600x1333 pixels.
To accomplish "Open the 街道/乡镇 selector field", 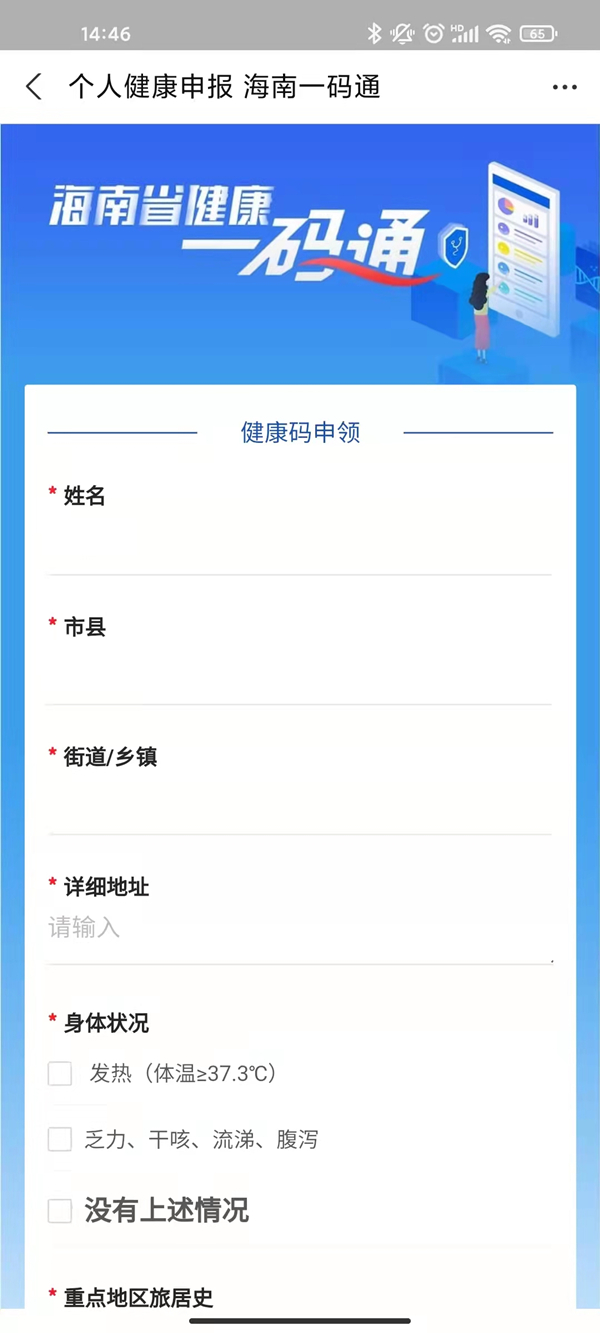I will 300,805.
